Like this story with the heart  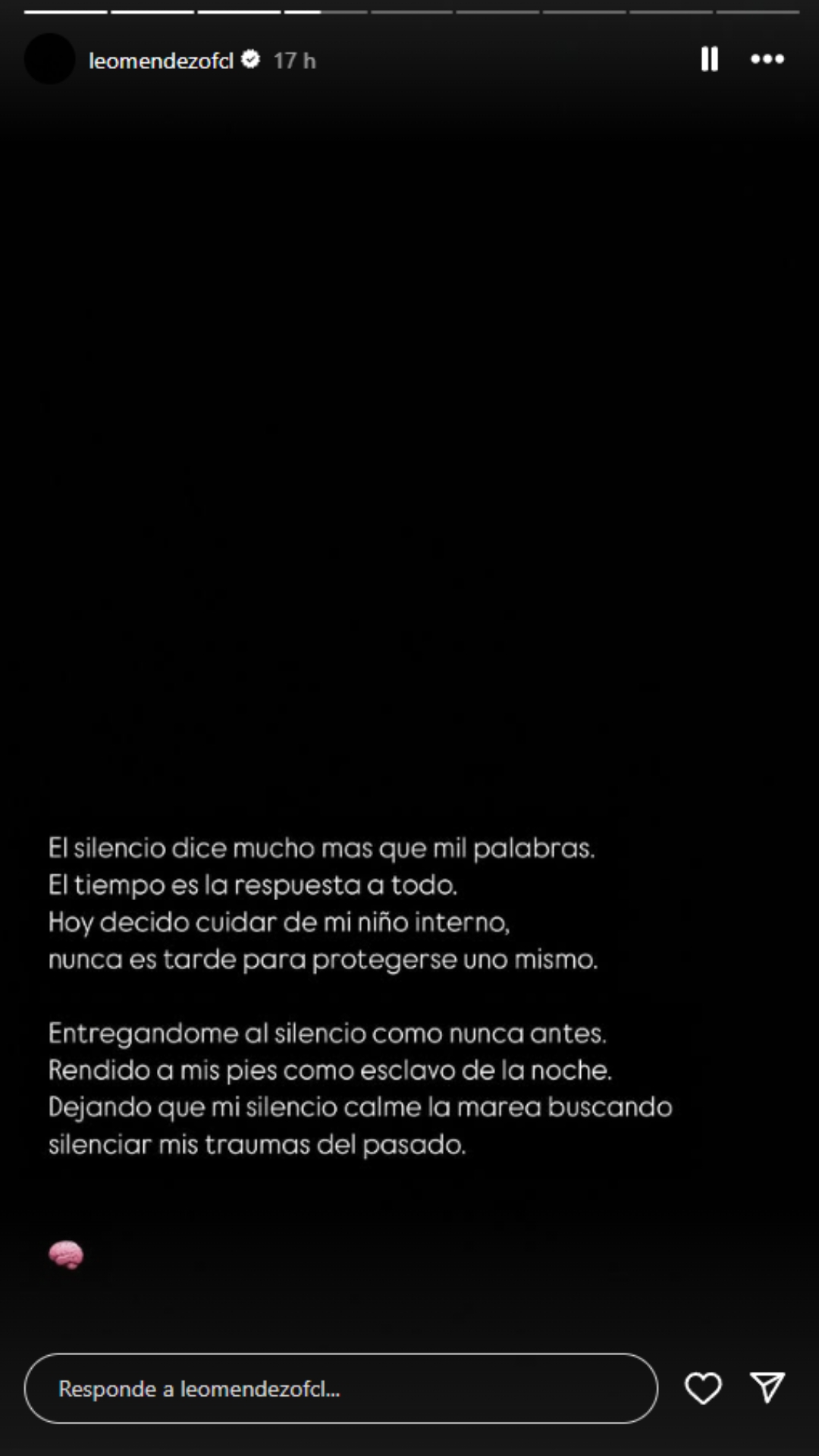tap(703, 1389)
